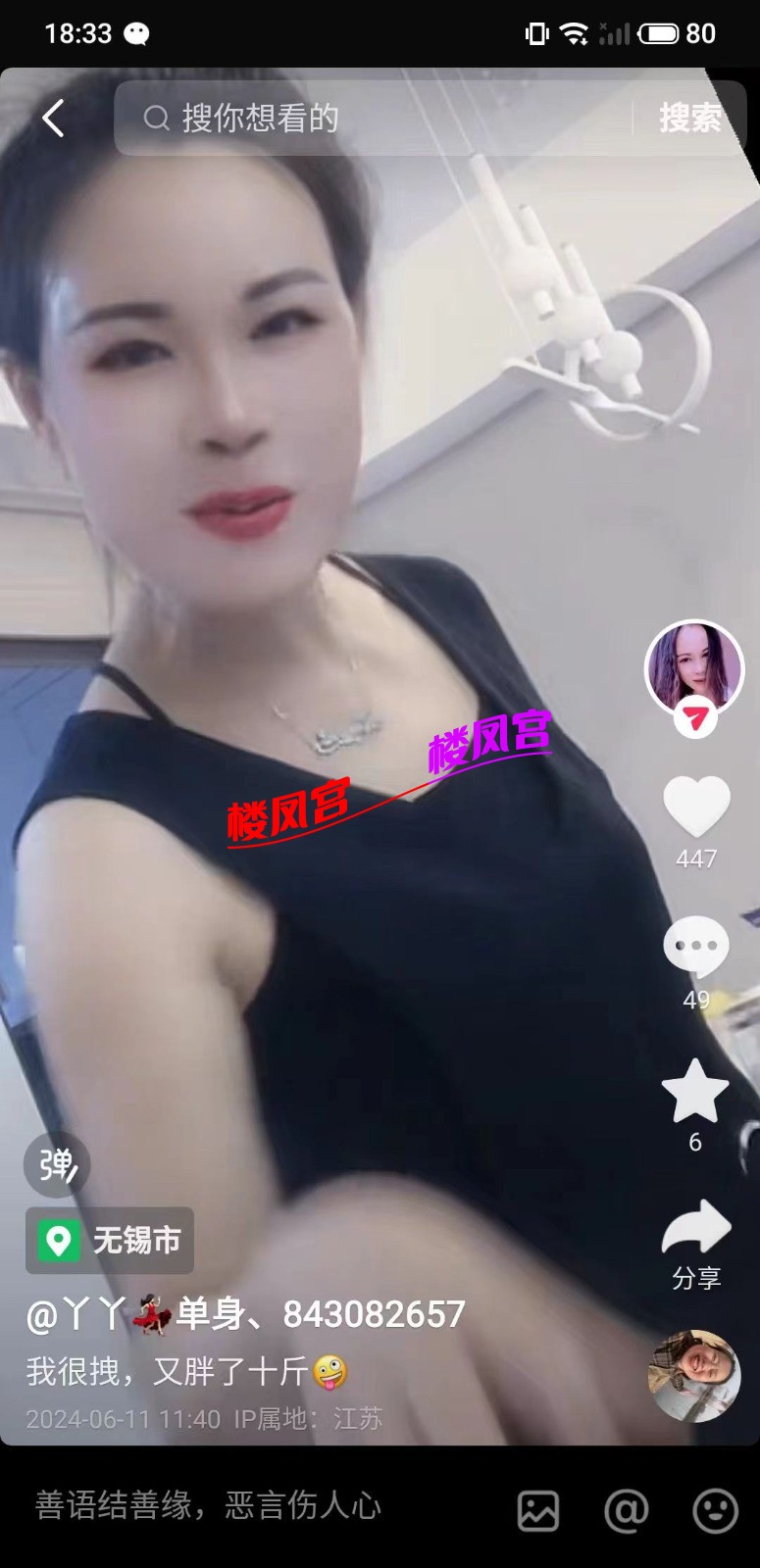Open the 无锡市 location tag

(110, 1241)
